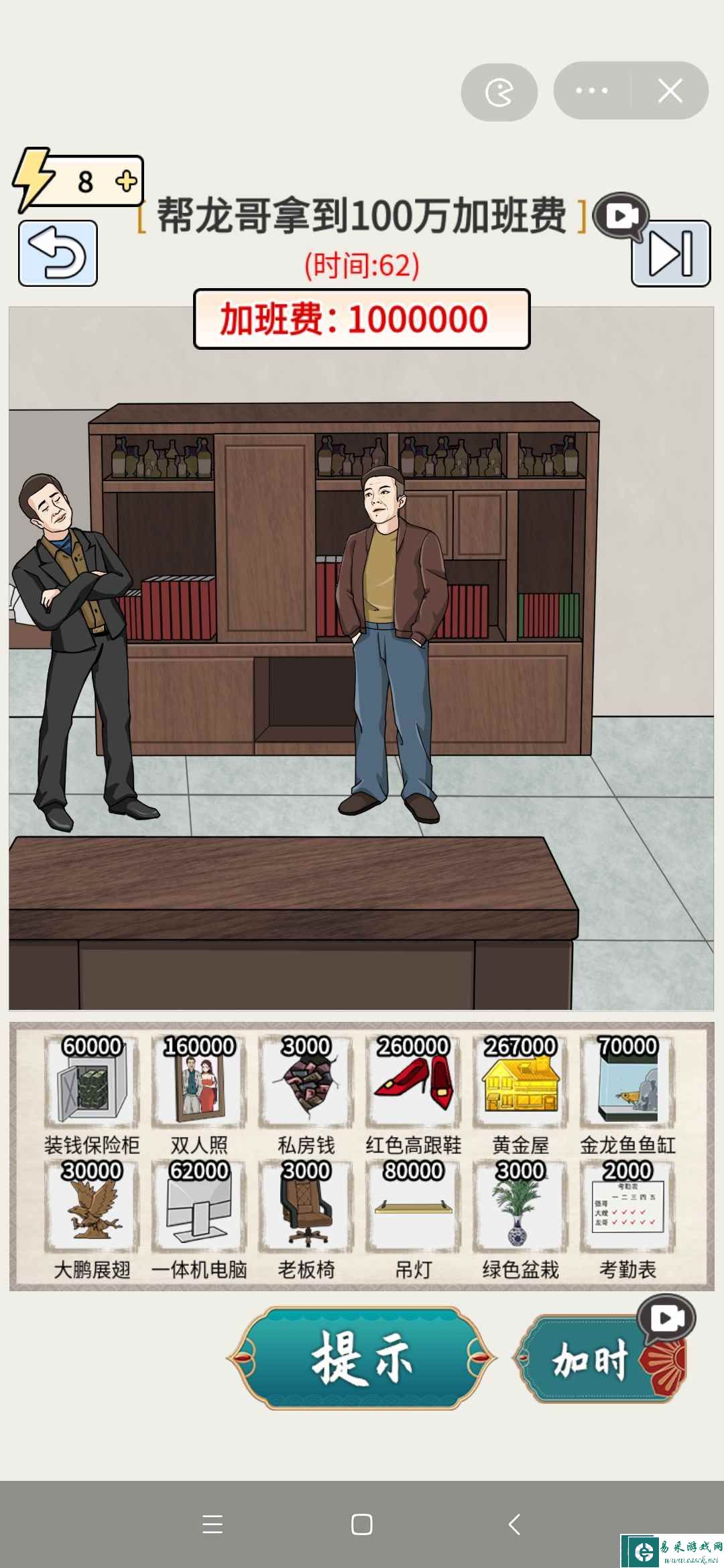Tap the undo back arrow button

(x=58, y=253)
